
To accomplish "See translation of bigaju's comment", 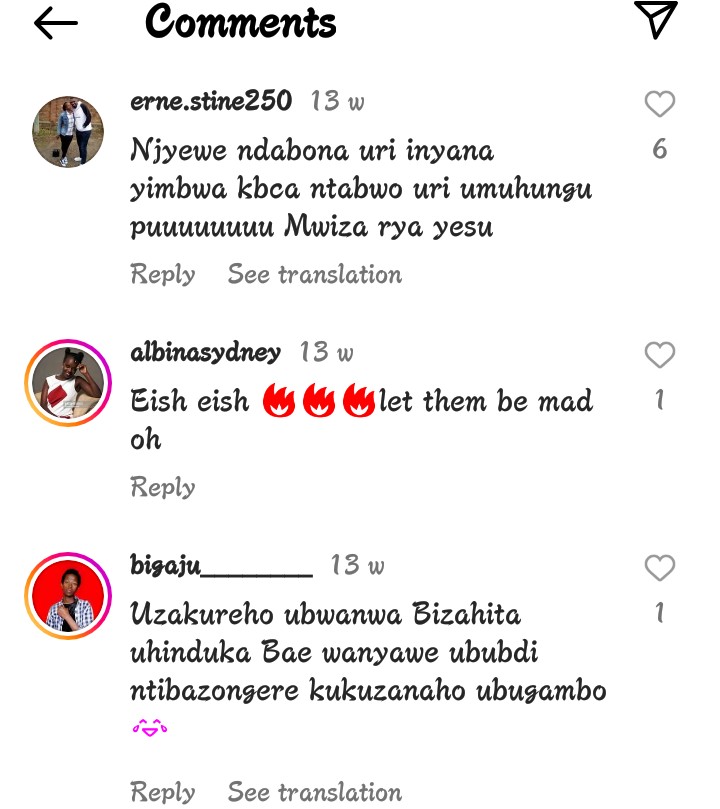I will tap(314, 792).
